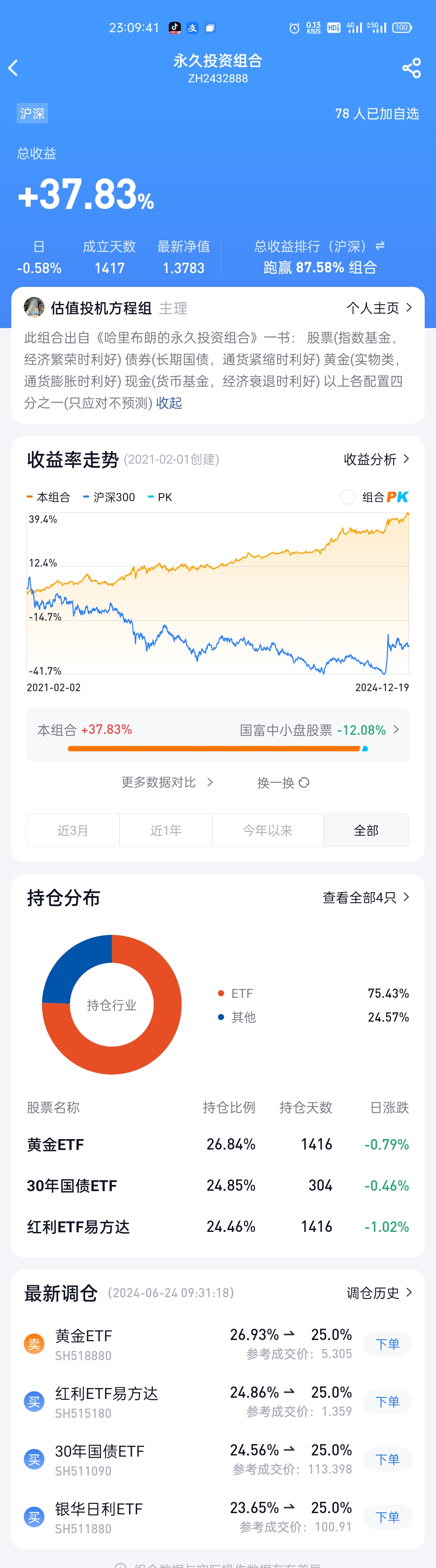
Task: Open the 黄金ETF holding row
Action: coord(218,1144)
